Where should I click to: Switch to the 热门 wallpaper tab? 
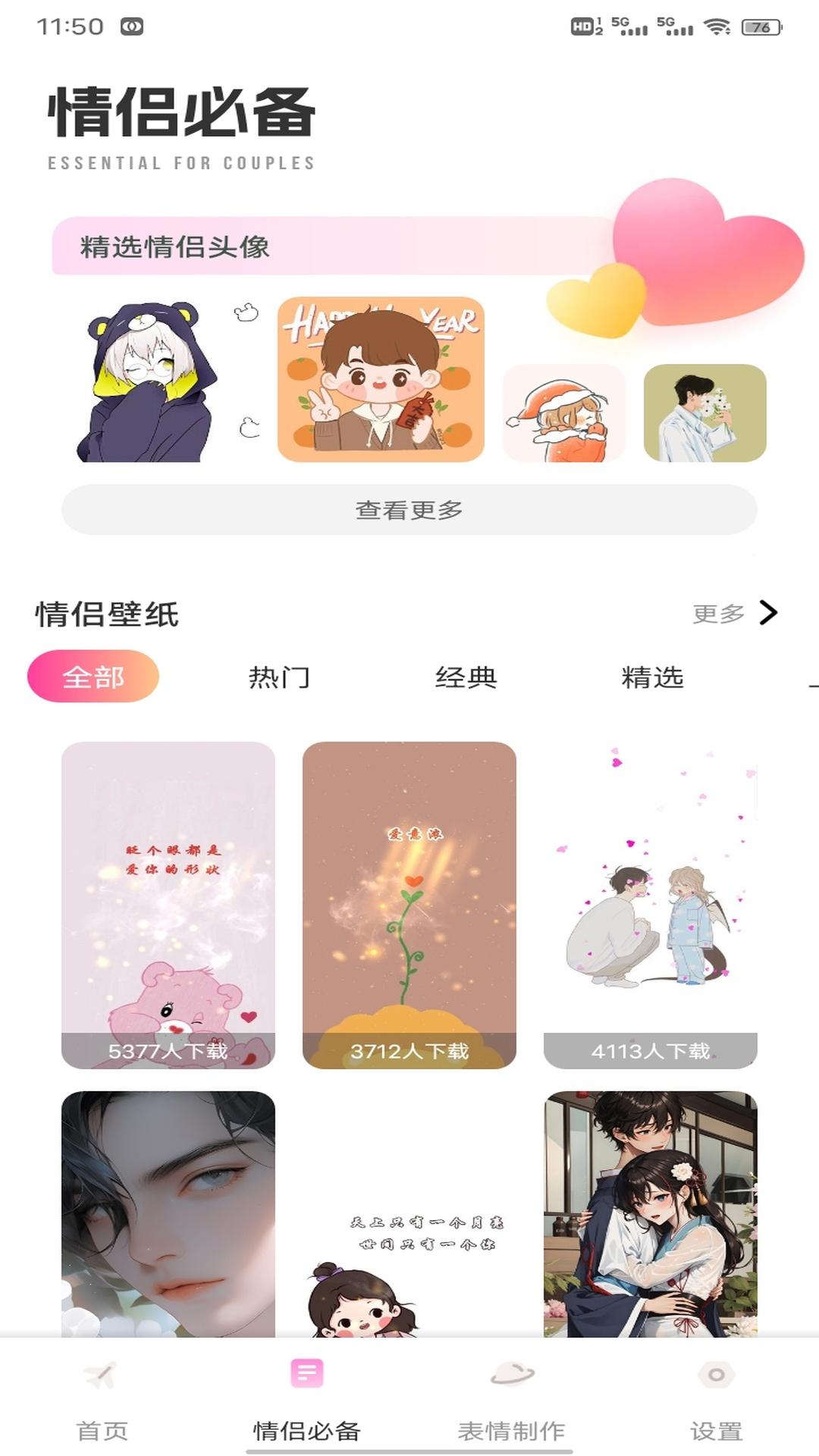click(279, 676)
